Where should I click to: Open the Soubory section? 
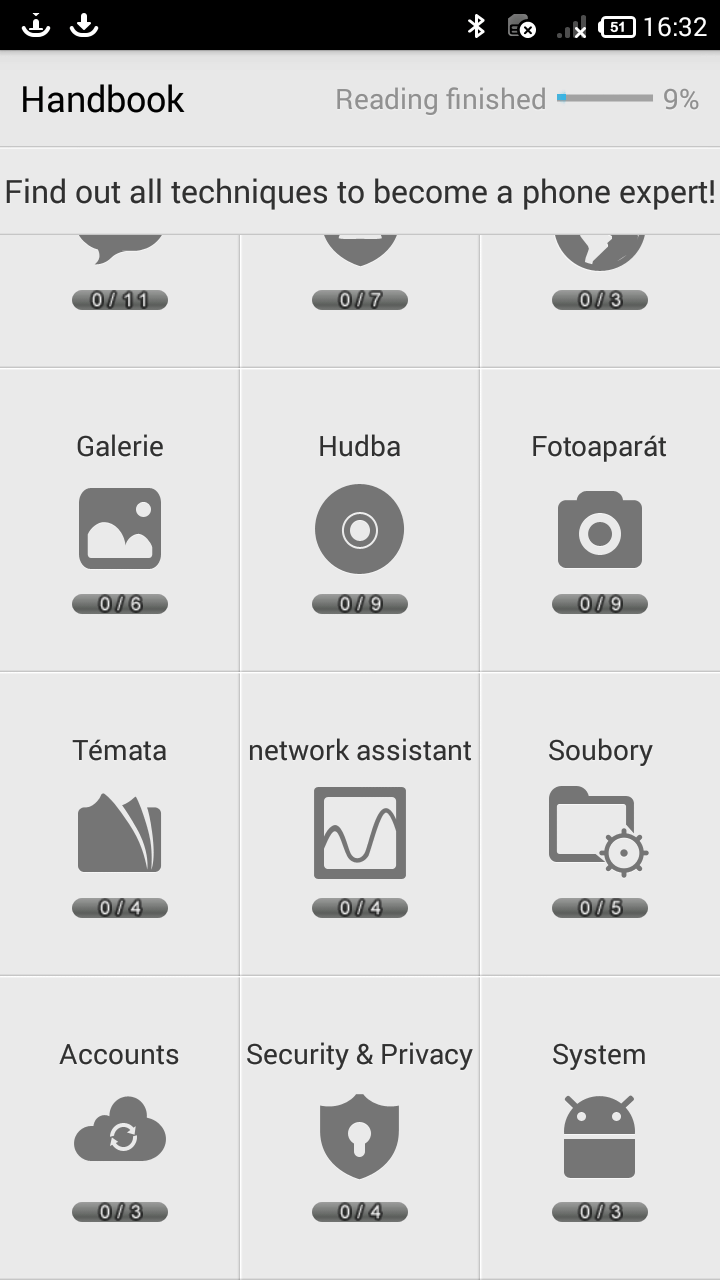point(600,824)
